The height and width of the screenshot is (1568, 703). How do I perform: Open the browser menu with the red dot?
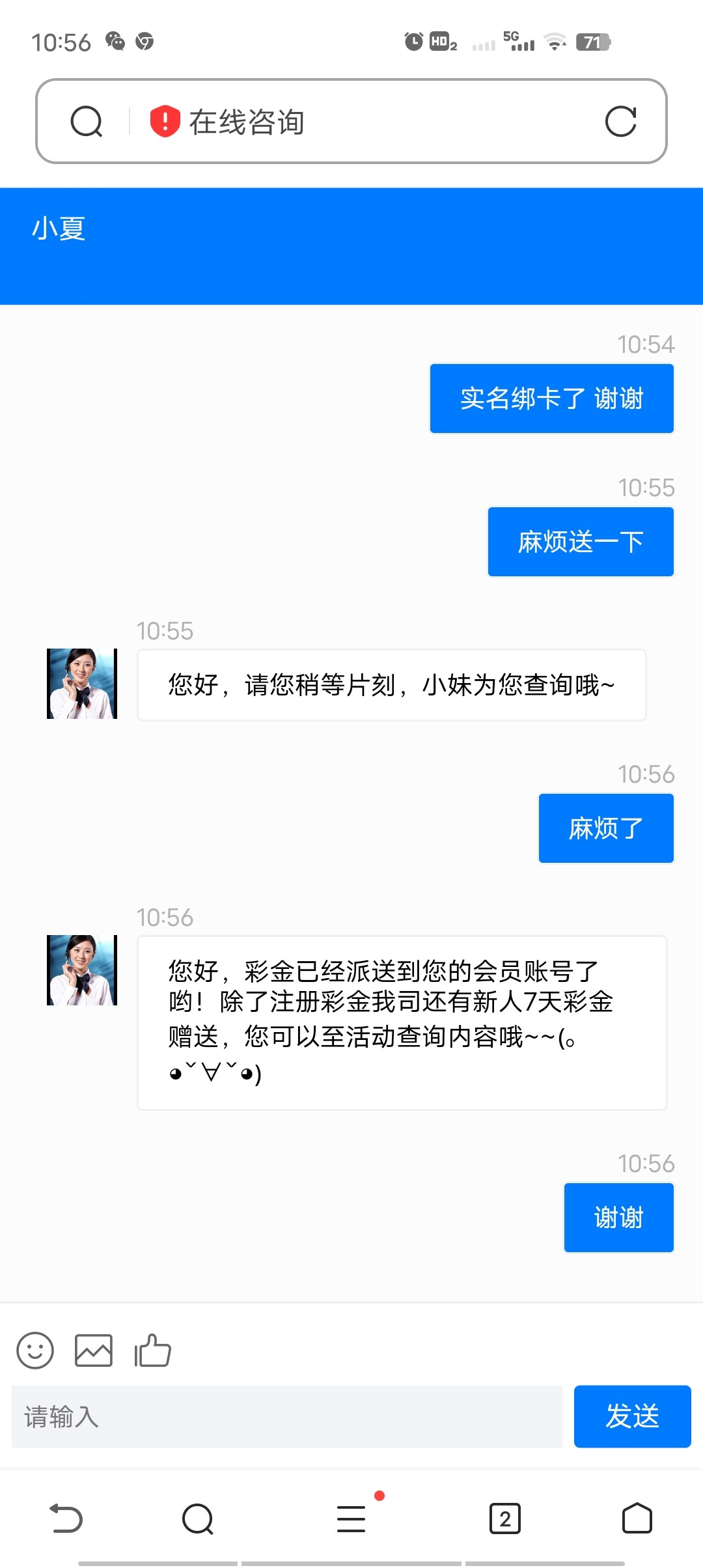click(x=351, y=1519)
